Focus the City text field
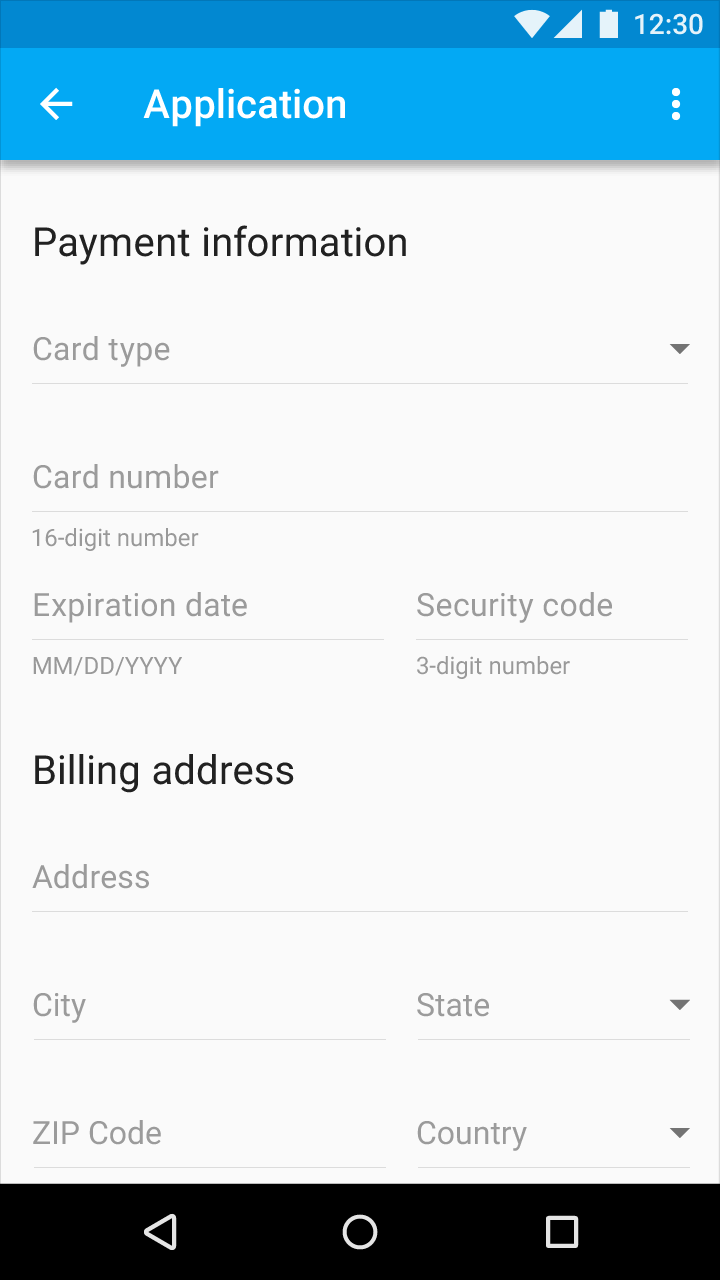Screen dimensions: 720x1280 209,1006
